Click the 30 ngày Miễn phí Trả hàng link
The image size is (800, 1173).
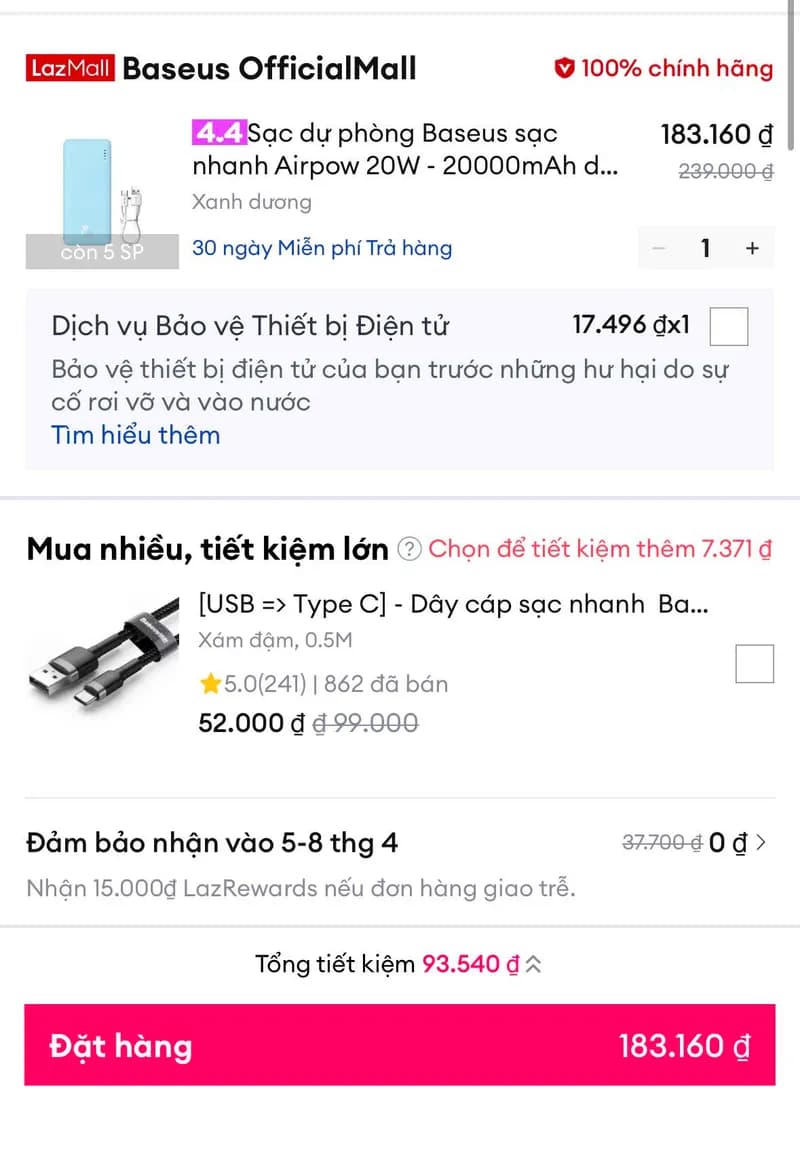tap(320, 248)
